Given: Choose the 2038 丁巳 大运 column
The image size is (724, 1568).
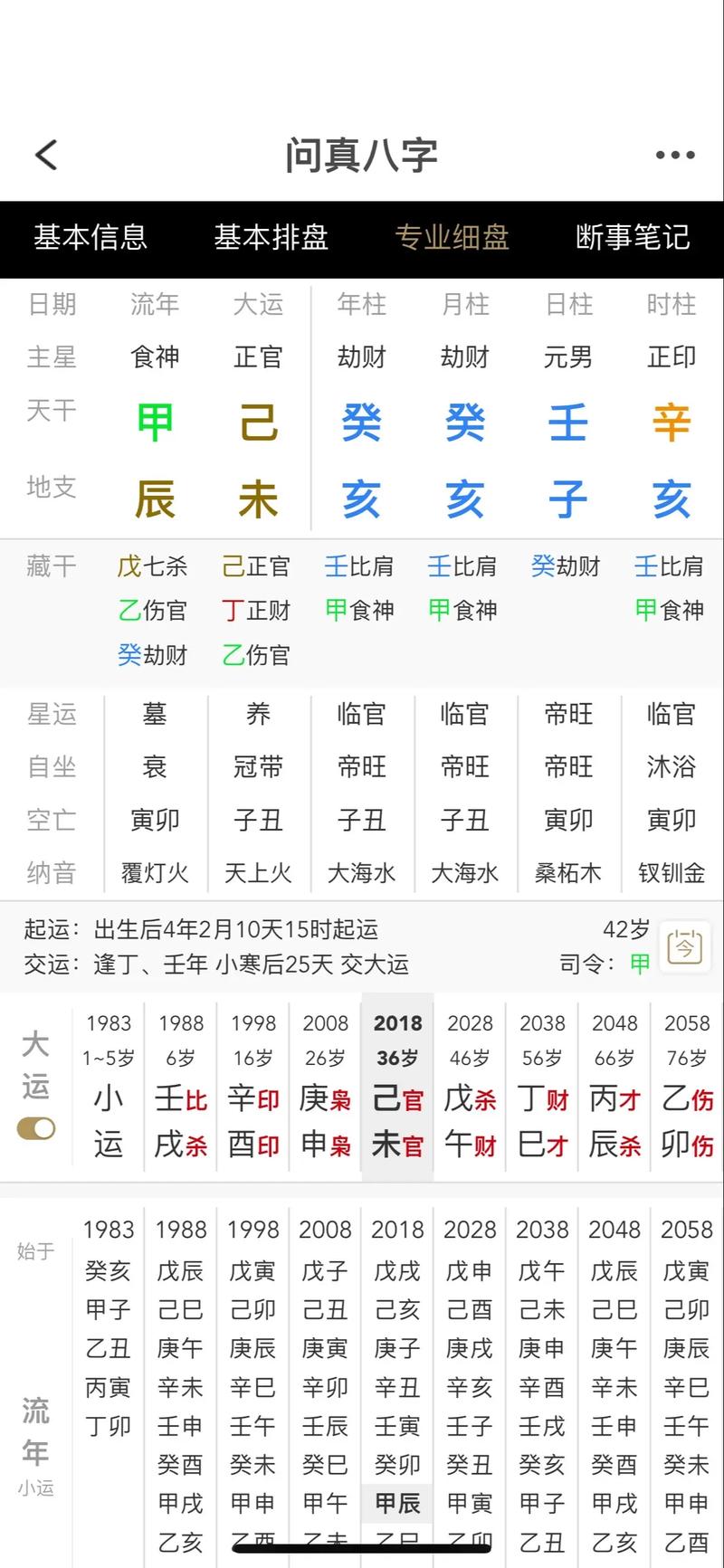Looking at the screenshot, I should pos(543,1086).
